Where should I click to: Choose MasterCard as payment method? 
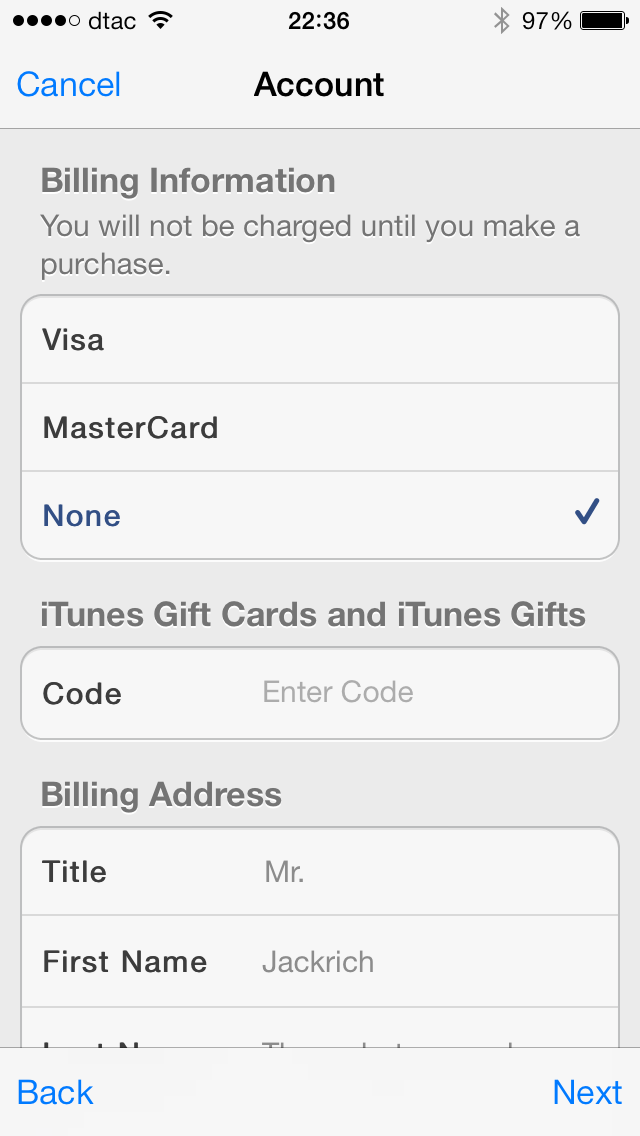click(x=320, y=428)
